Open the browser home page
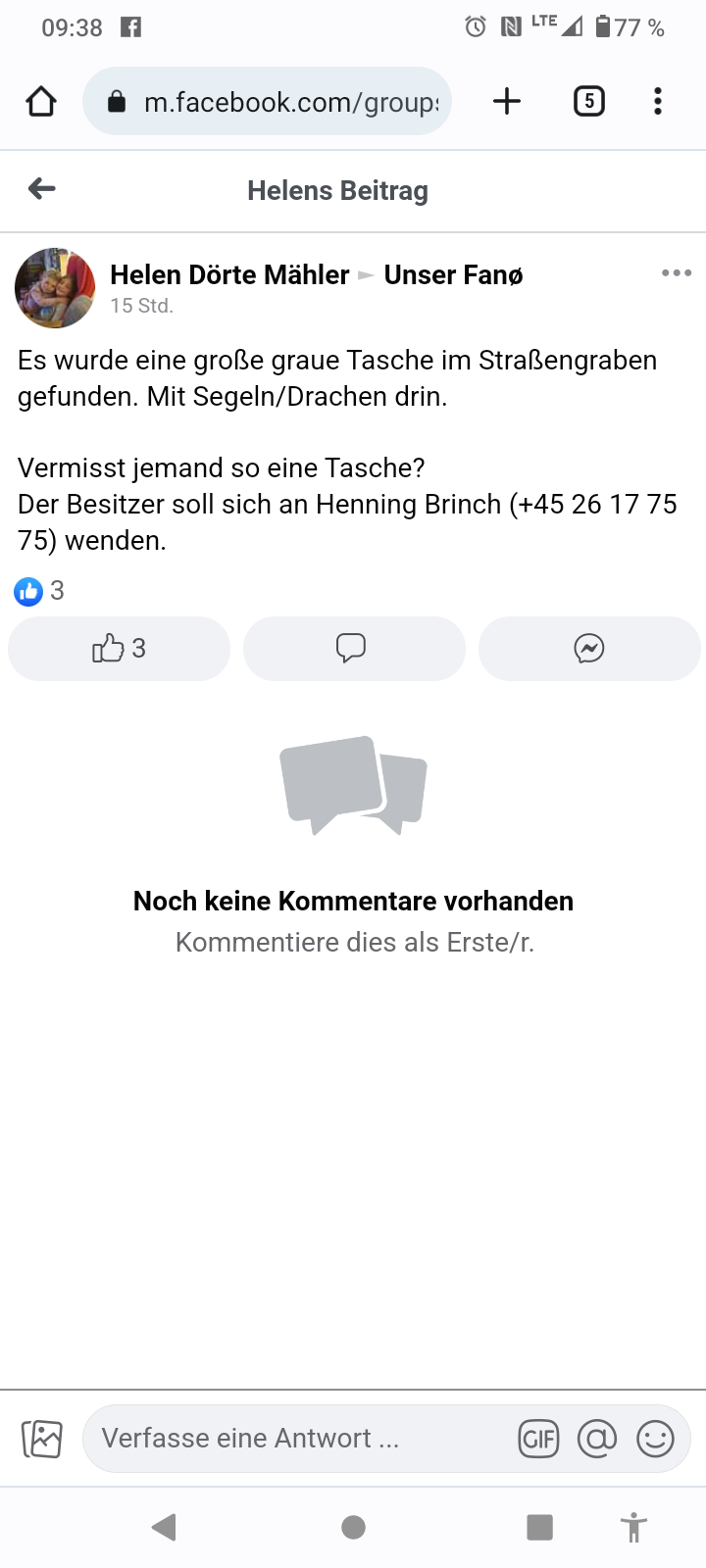Screen dimensions: 706x1568 41,101
